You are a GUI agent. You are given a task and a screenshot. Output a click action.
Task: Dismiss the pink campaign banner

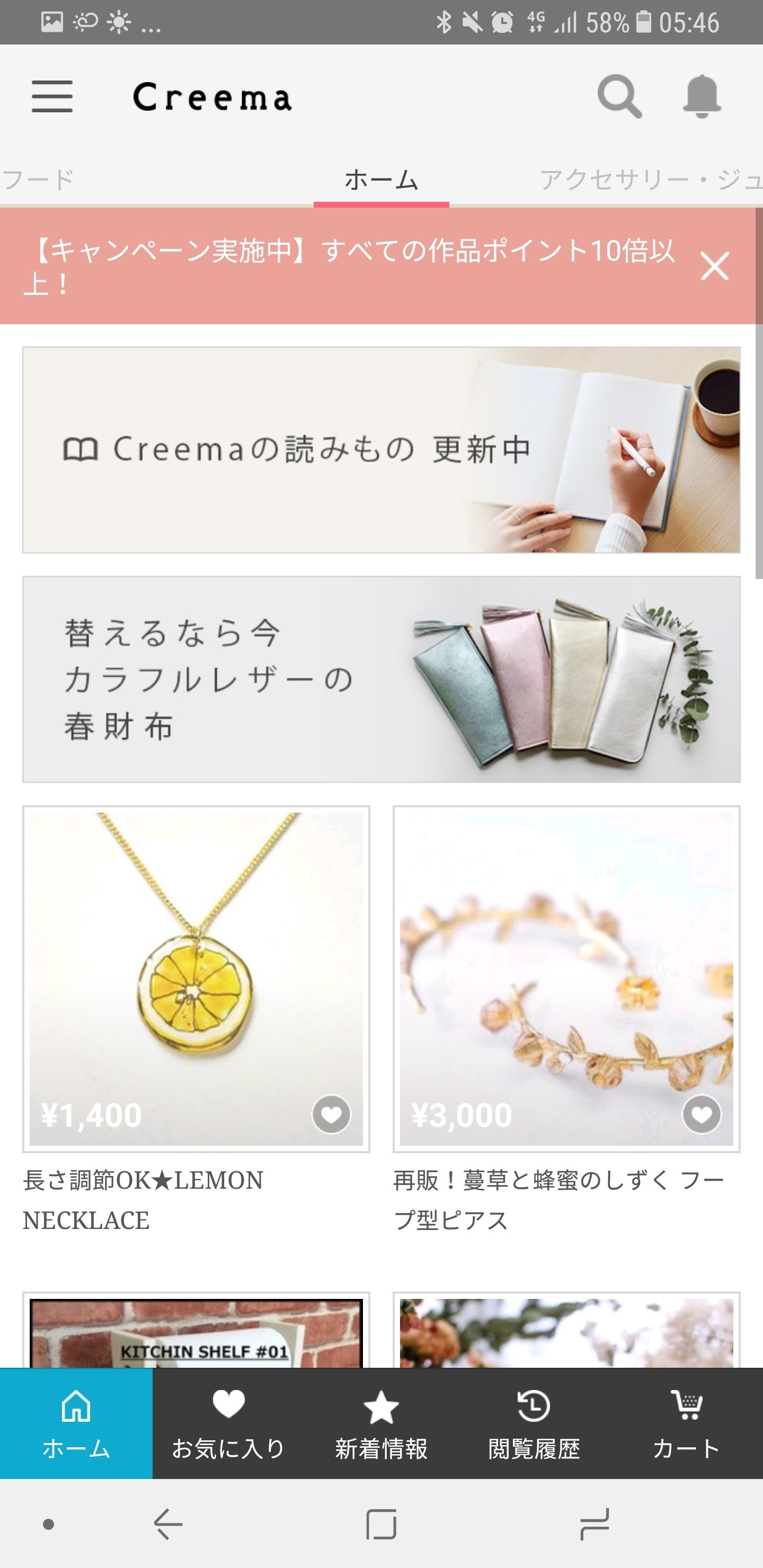[x=714, y=266]
